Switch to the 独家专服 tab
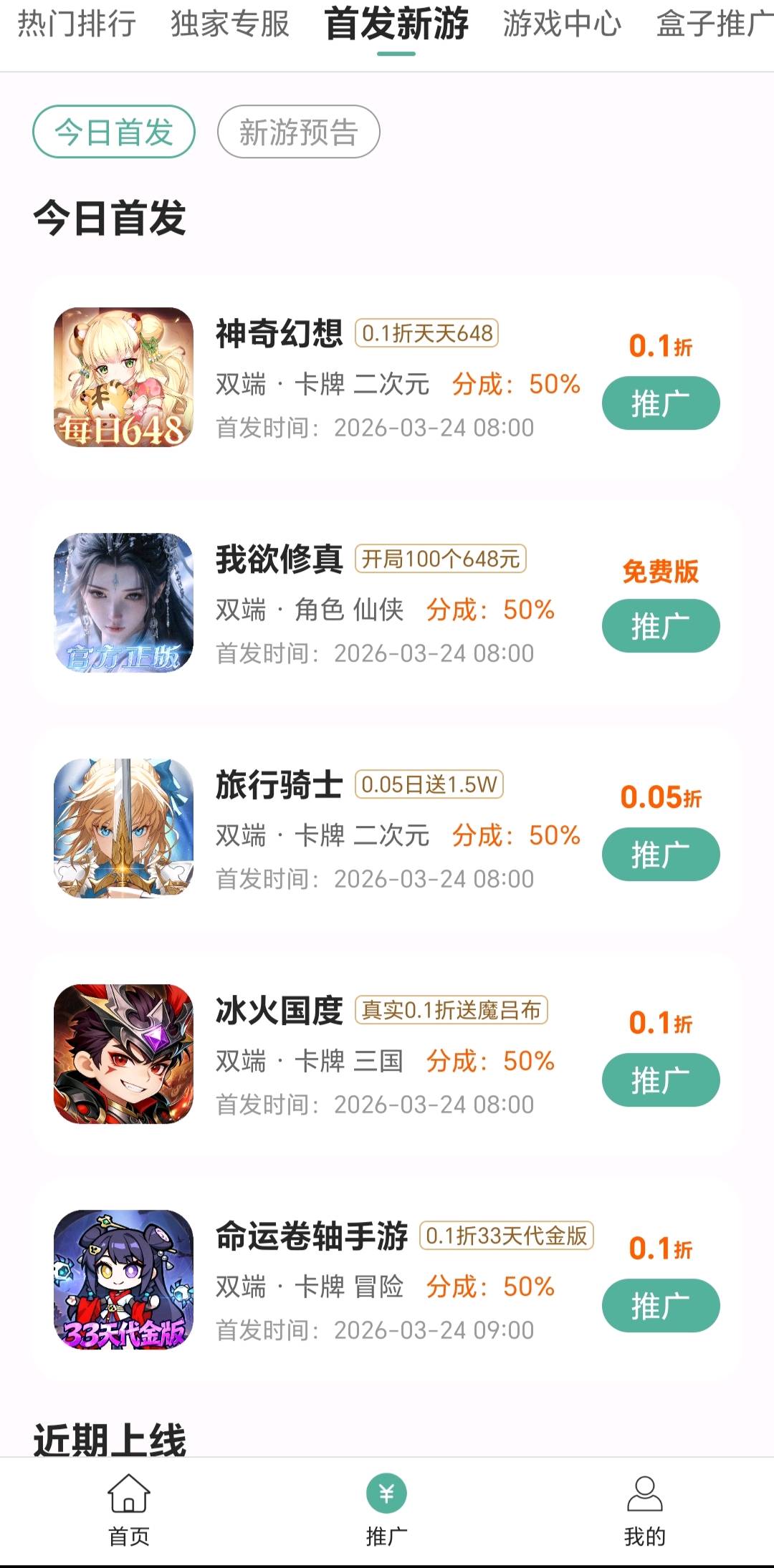774x1568 pixels. point(229,25)
